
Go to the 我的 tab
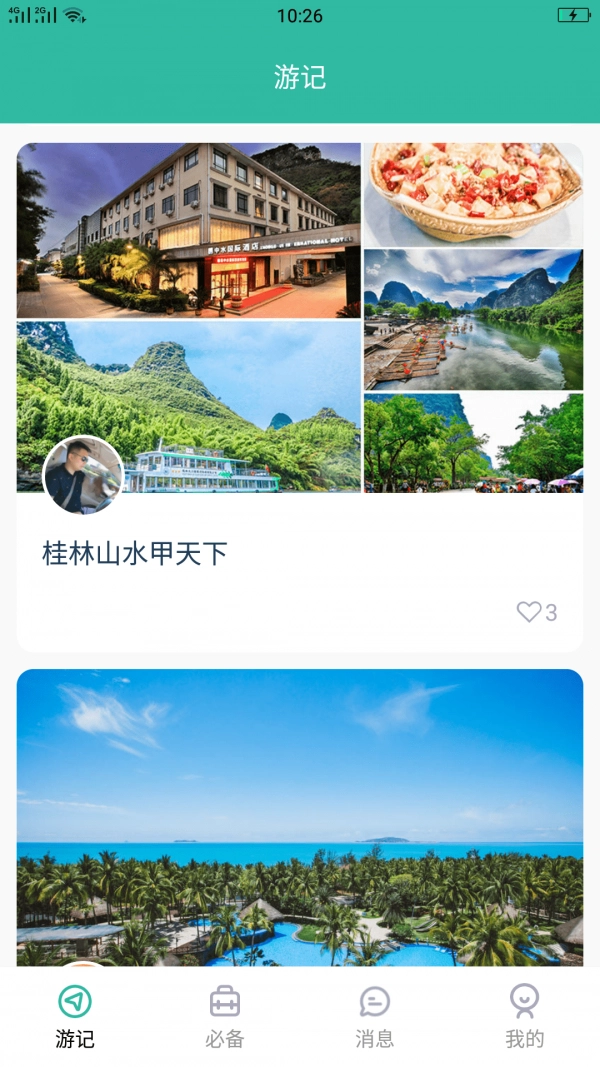[x=524, y=1017]
